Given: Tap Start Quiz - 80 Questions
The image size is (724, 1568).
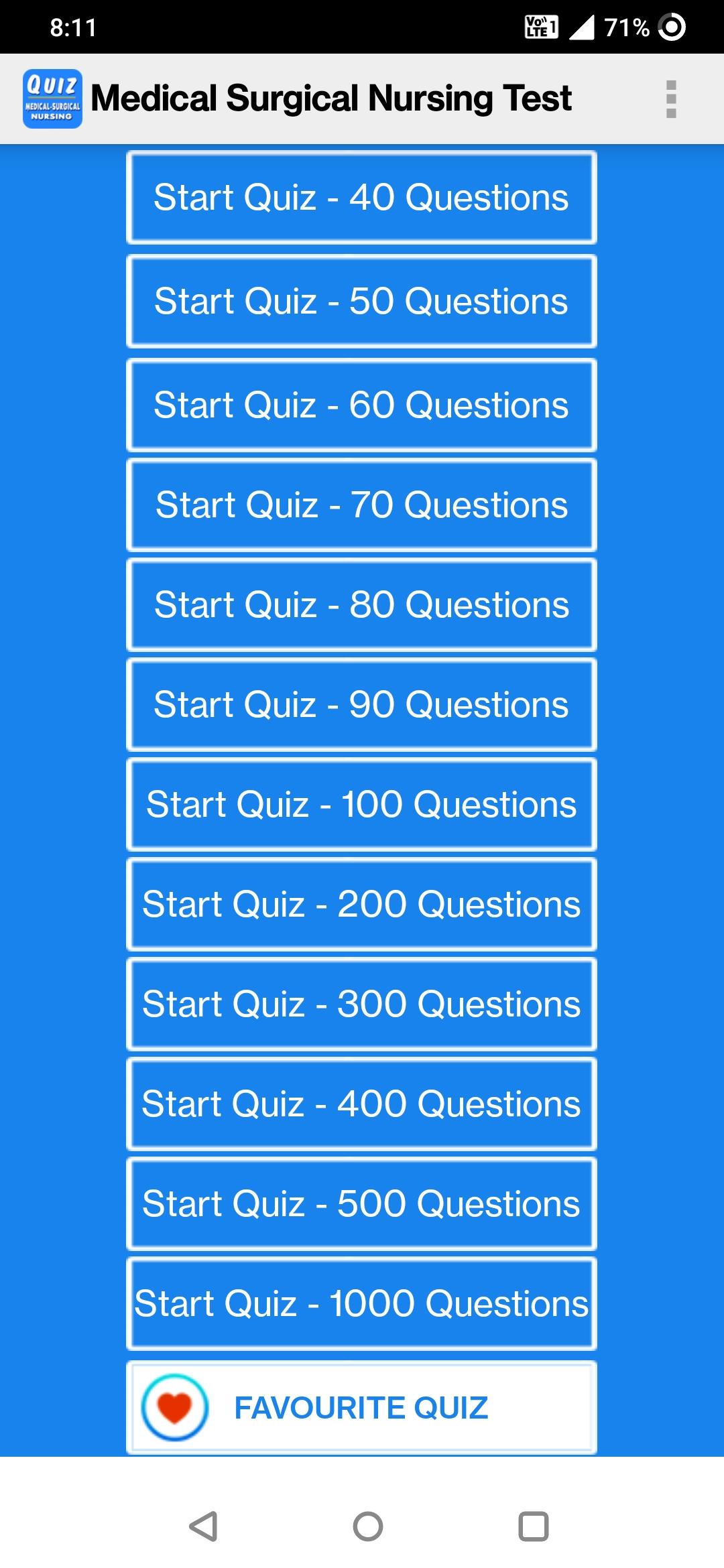Looking at the screenshot, I should pos(361,605).
